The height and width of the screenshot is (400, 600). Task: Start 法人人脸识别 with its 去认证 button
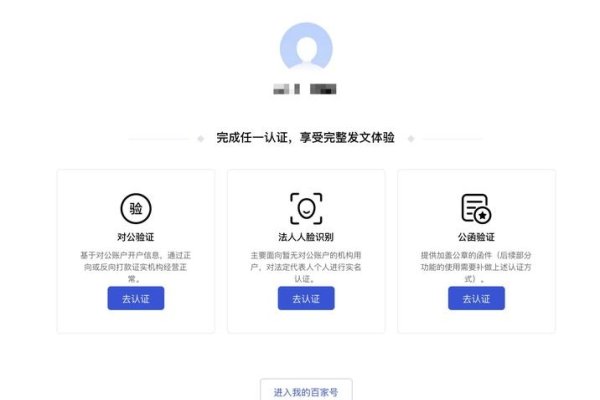pyautogui.click(x=306, y=298)
